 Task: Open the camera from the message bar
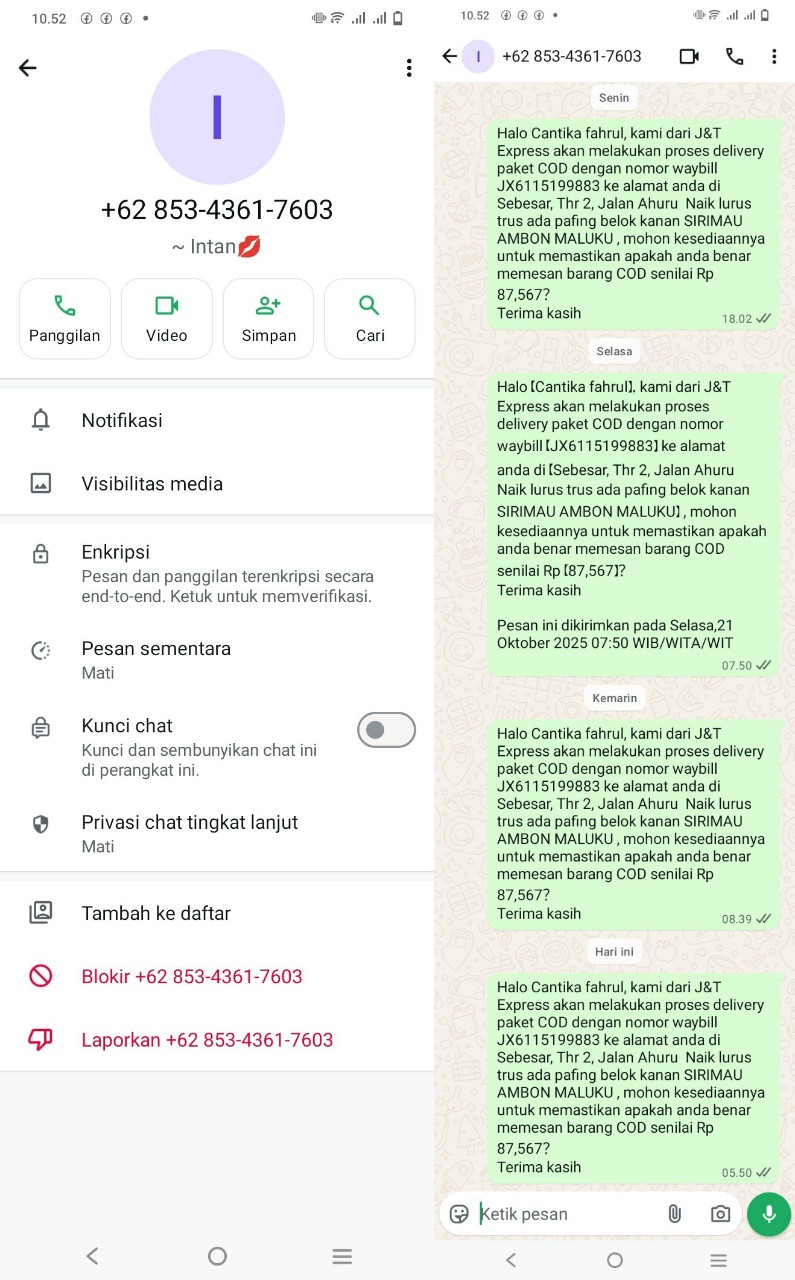pos(720,1214)
